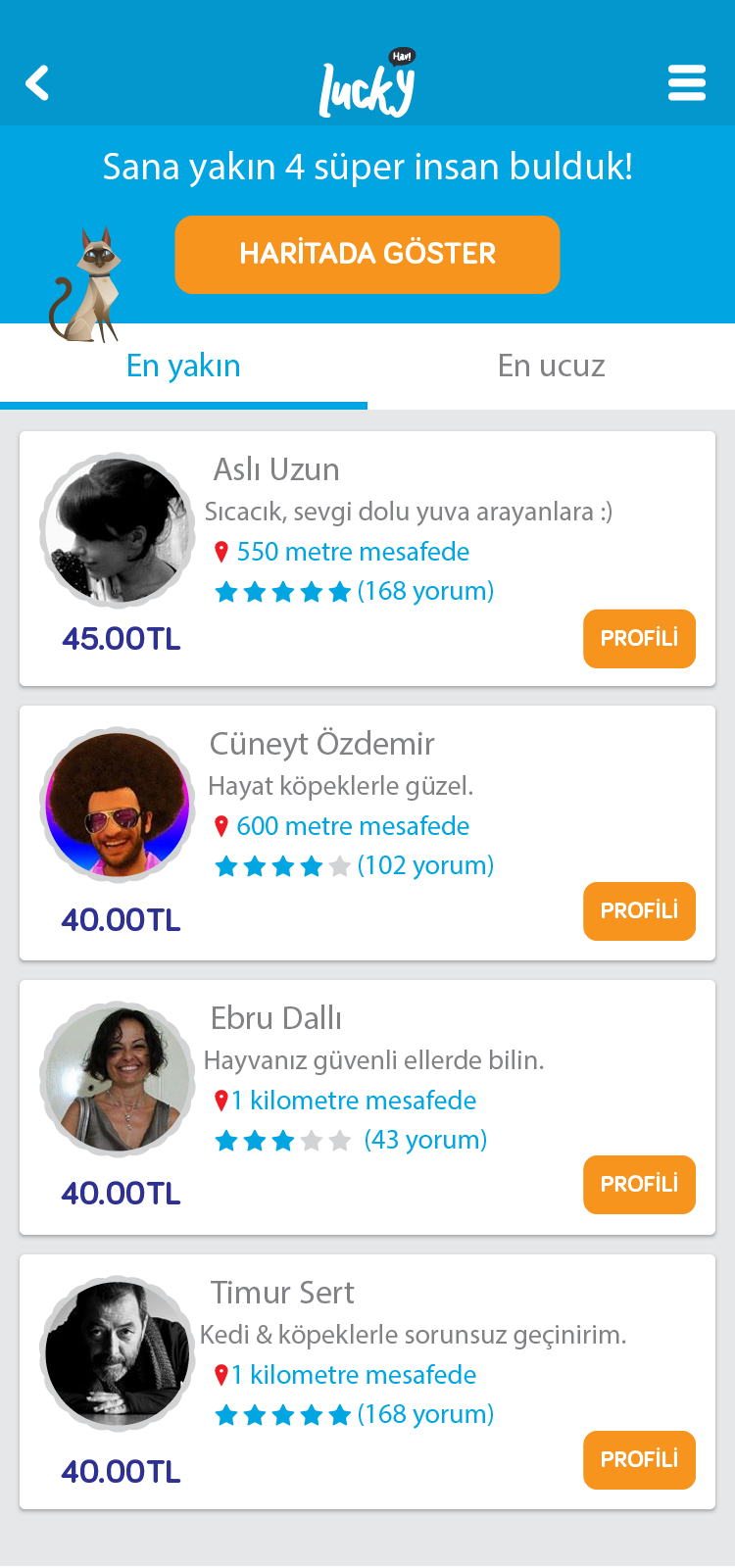Select Cüneyt Özdemir's avatar picture

pyautogui.click(x=118, y=804)
